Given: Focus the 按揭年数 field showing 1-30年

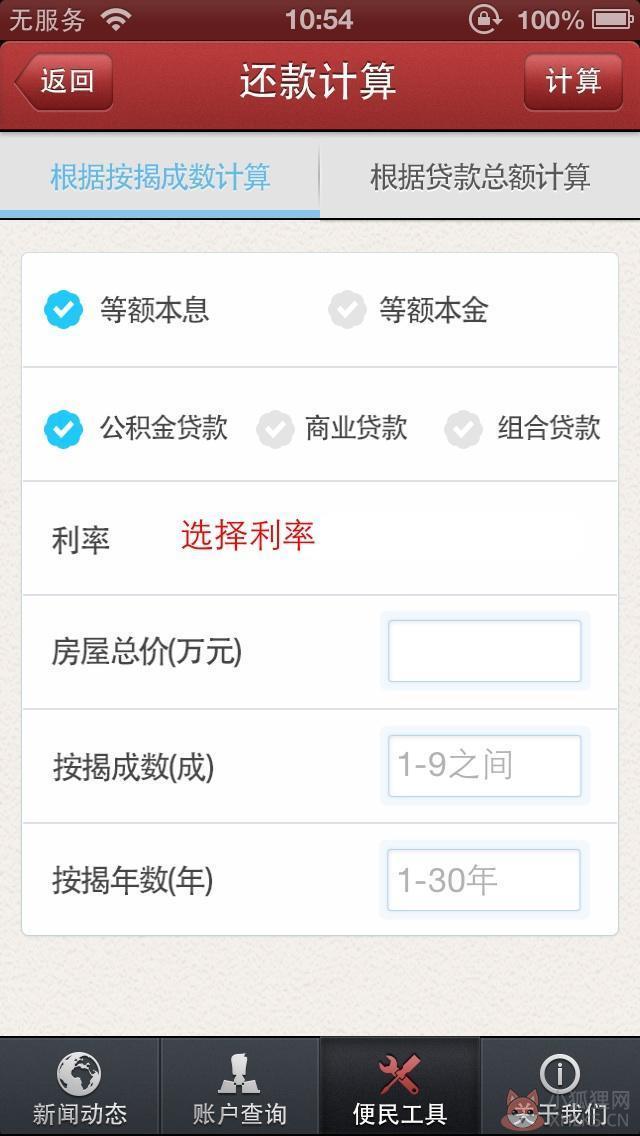Looking at the screenshot, I should (485, 880).
